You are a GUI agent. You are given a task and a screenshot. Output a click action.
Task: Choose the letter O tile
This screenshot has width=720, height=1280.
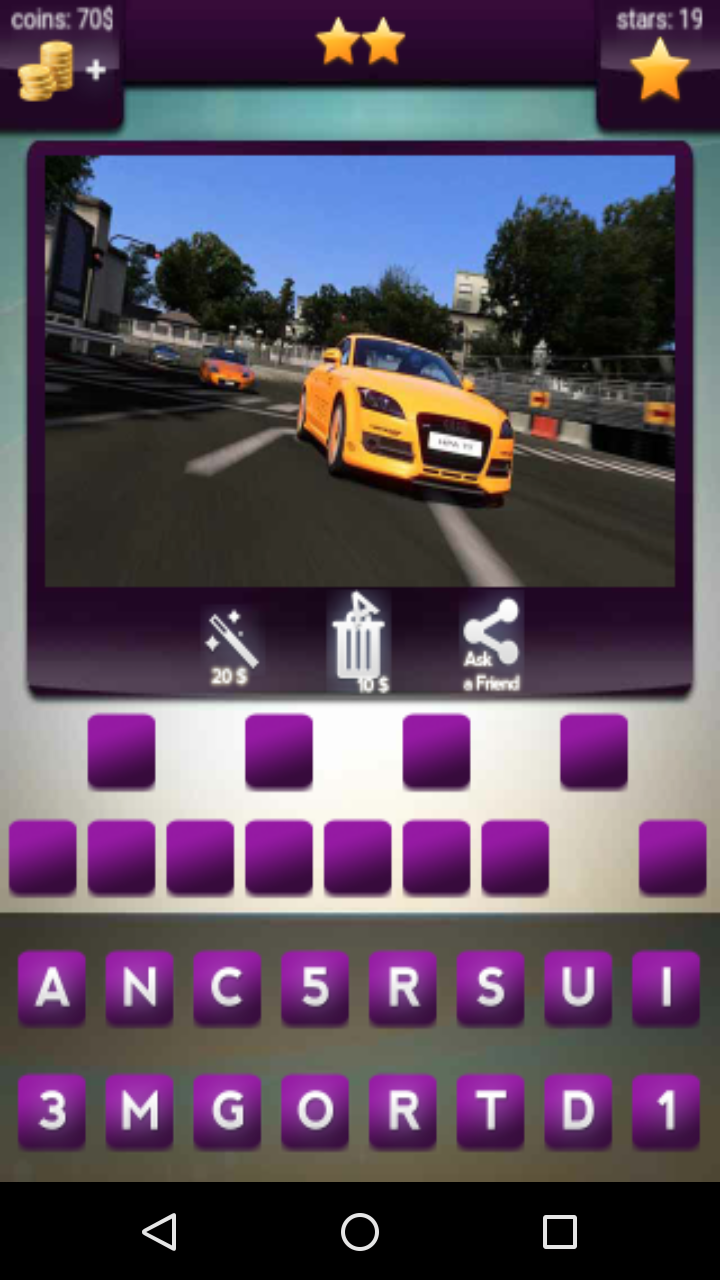click(315, 1111)
